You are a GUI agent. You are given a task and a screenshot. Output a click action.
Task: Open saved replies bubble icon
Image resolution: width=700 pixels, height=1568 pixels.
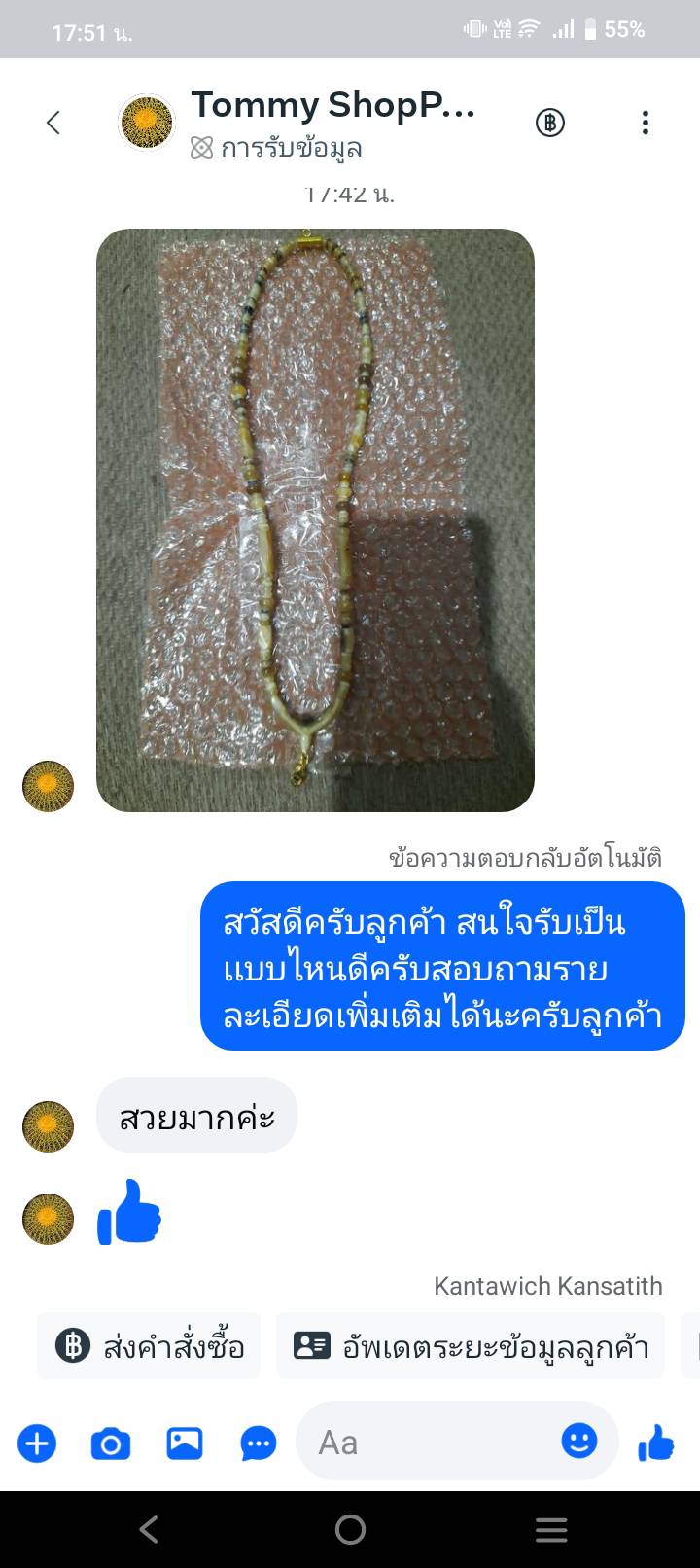click(258, 1443)
